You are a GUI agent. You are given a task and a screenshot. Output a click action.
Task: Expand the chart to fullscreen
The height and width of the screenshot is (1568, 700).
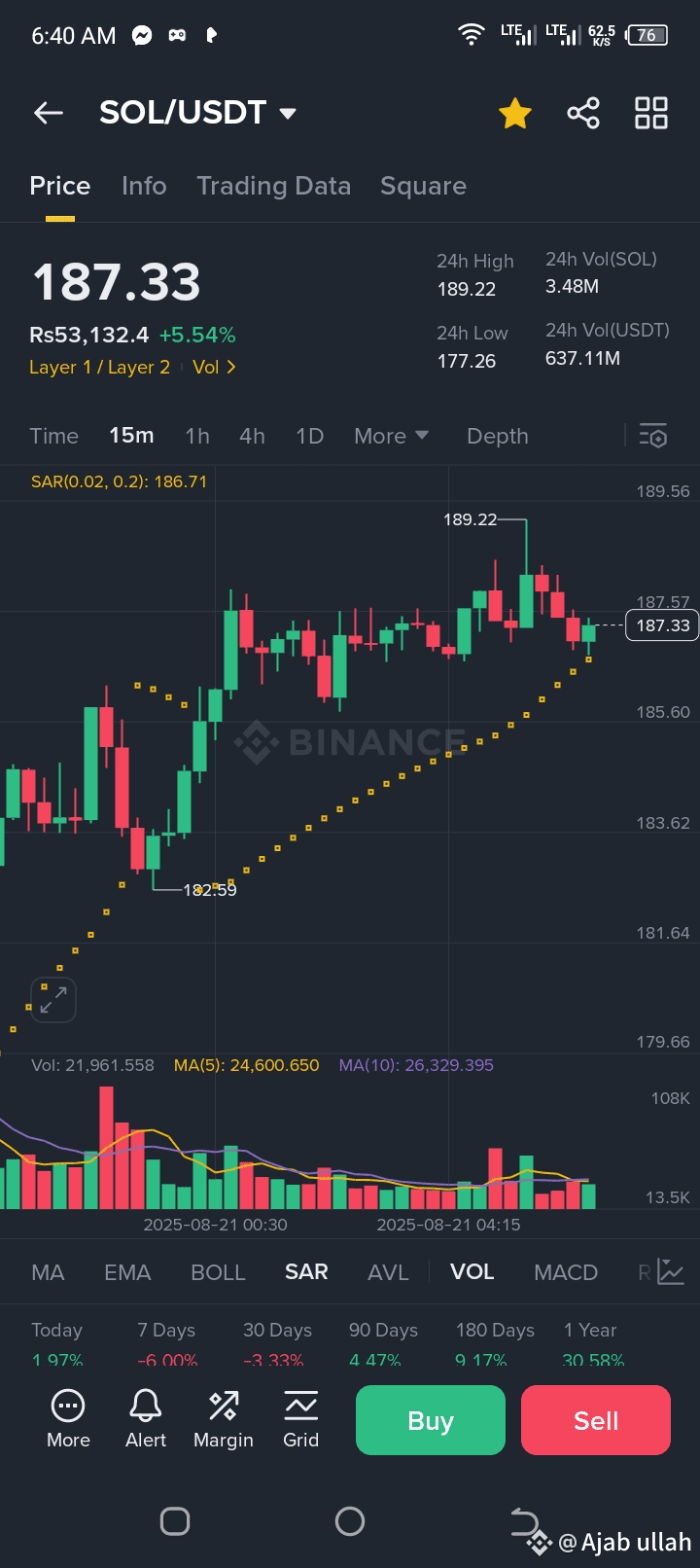pos(53,1000)
